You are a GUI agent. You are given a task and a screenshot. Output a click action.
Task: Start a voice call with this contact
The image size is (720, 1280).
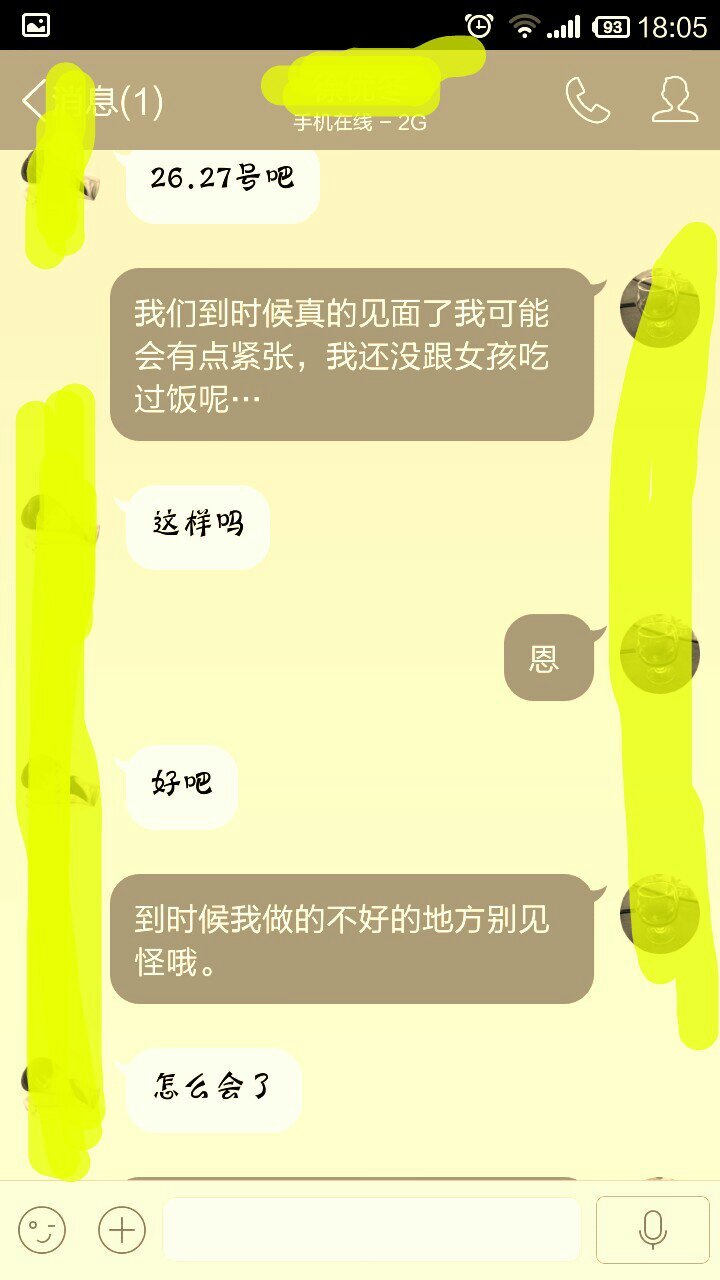(x=588, y=100)
